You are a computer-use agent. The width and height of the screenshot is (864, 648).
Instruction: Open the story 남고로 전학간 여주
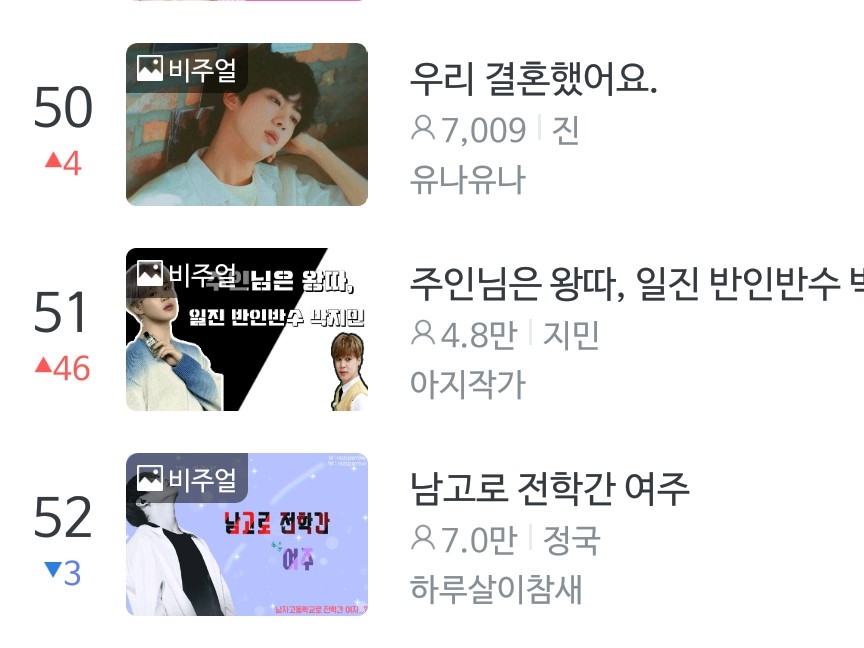coord(550,489)
